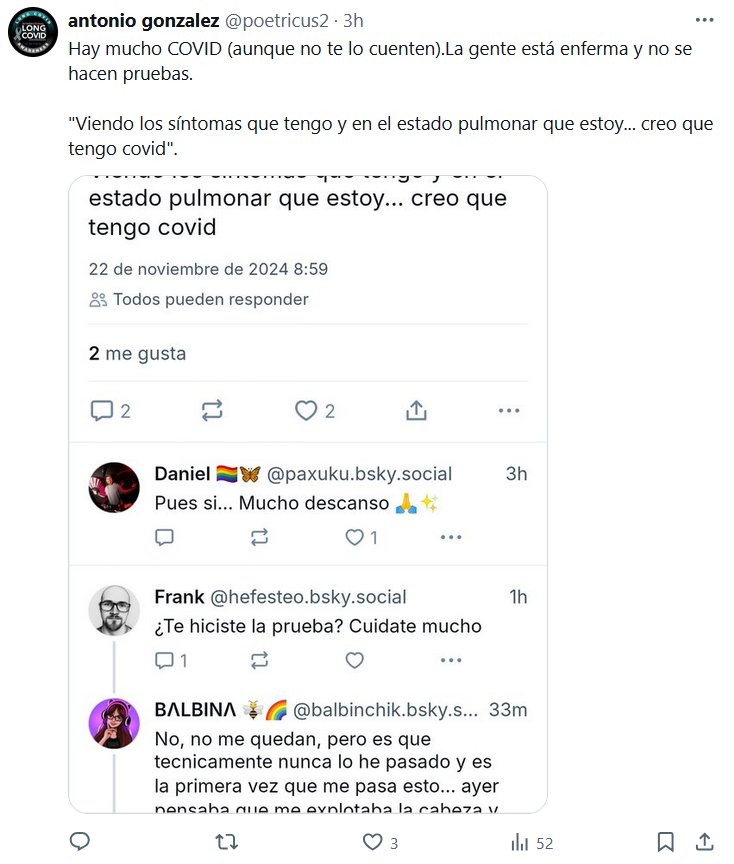
Task: Reply to antonio gonzalez's post
Action: [x=80, y=842]
